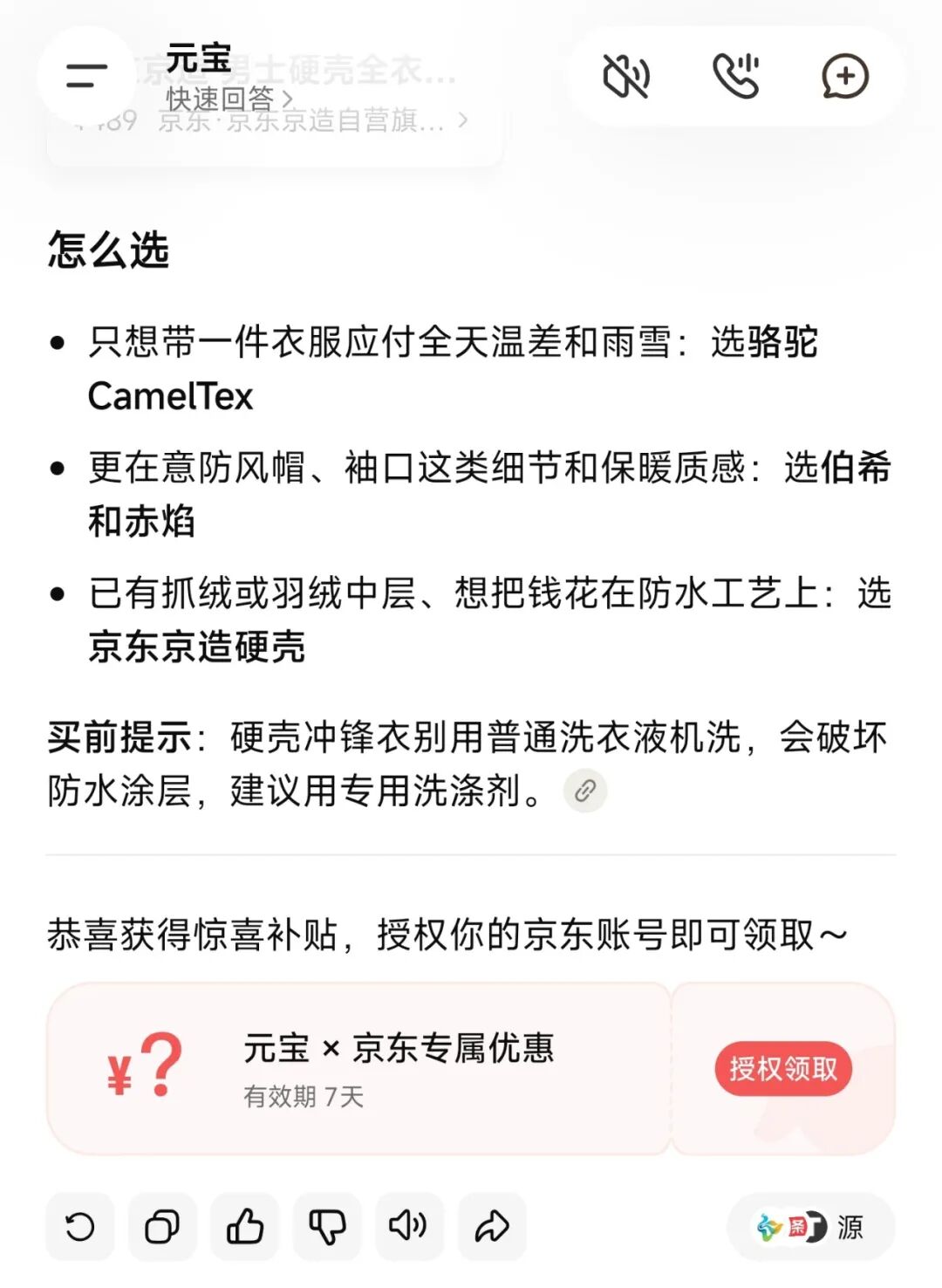Play the answer aloud with speaker icon

[409, 1227]
